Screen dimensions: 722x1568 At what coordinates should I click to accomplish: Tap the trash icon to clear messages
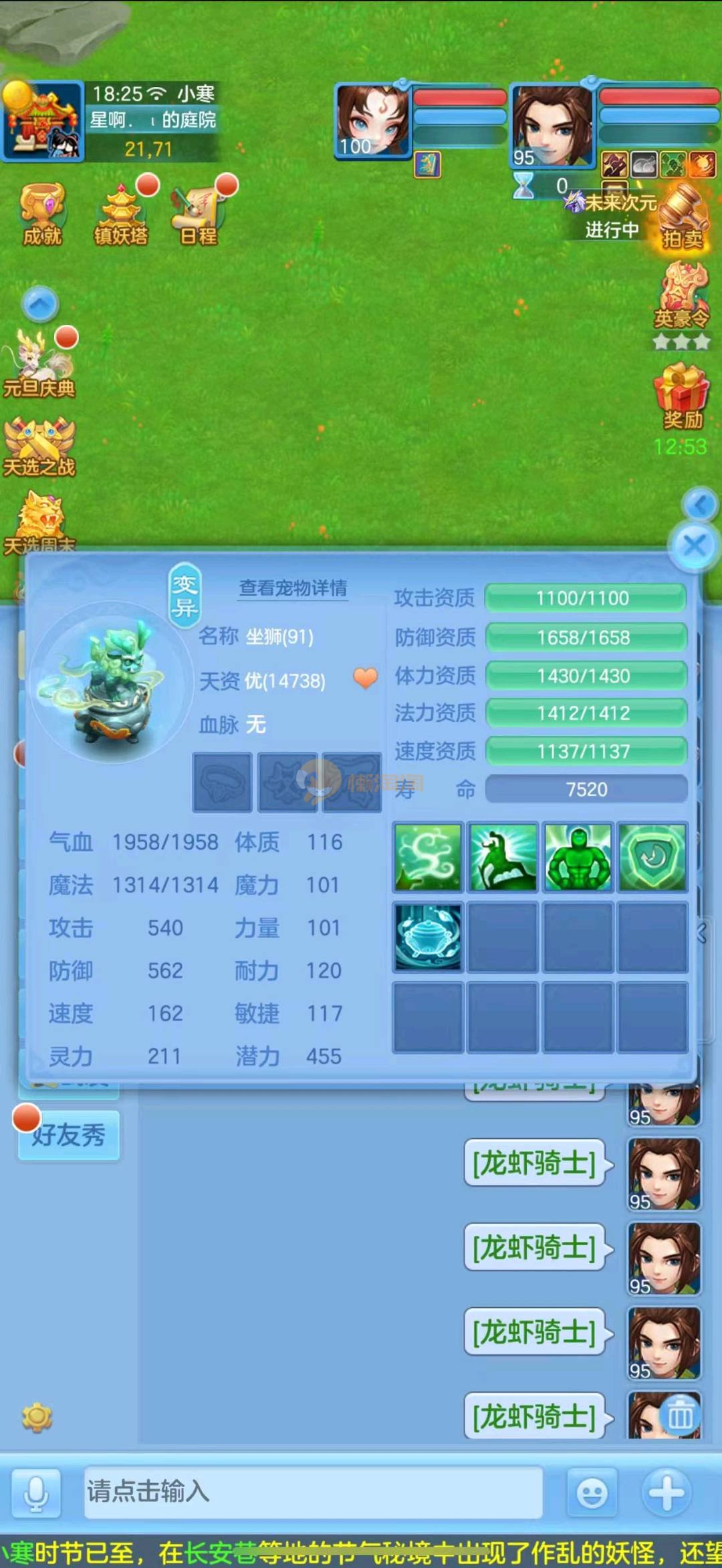pos(680,1414)
